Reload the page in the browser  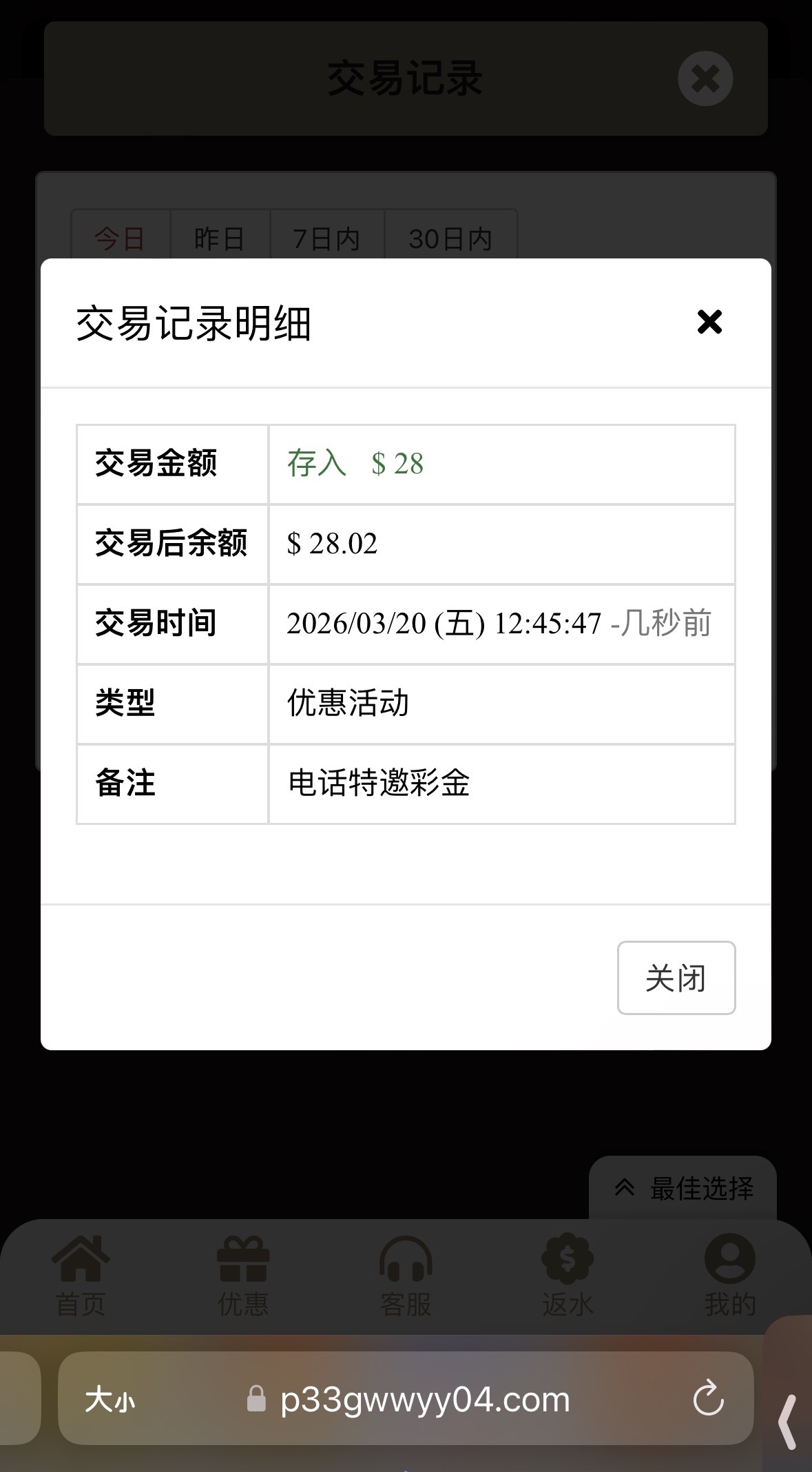[708, 1399]
